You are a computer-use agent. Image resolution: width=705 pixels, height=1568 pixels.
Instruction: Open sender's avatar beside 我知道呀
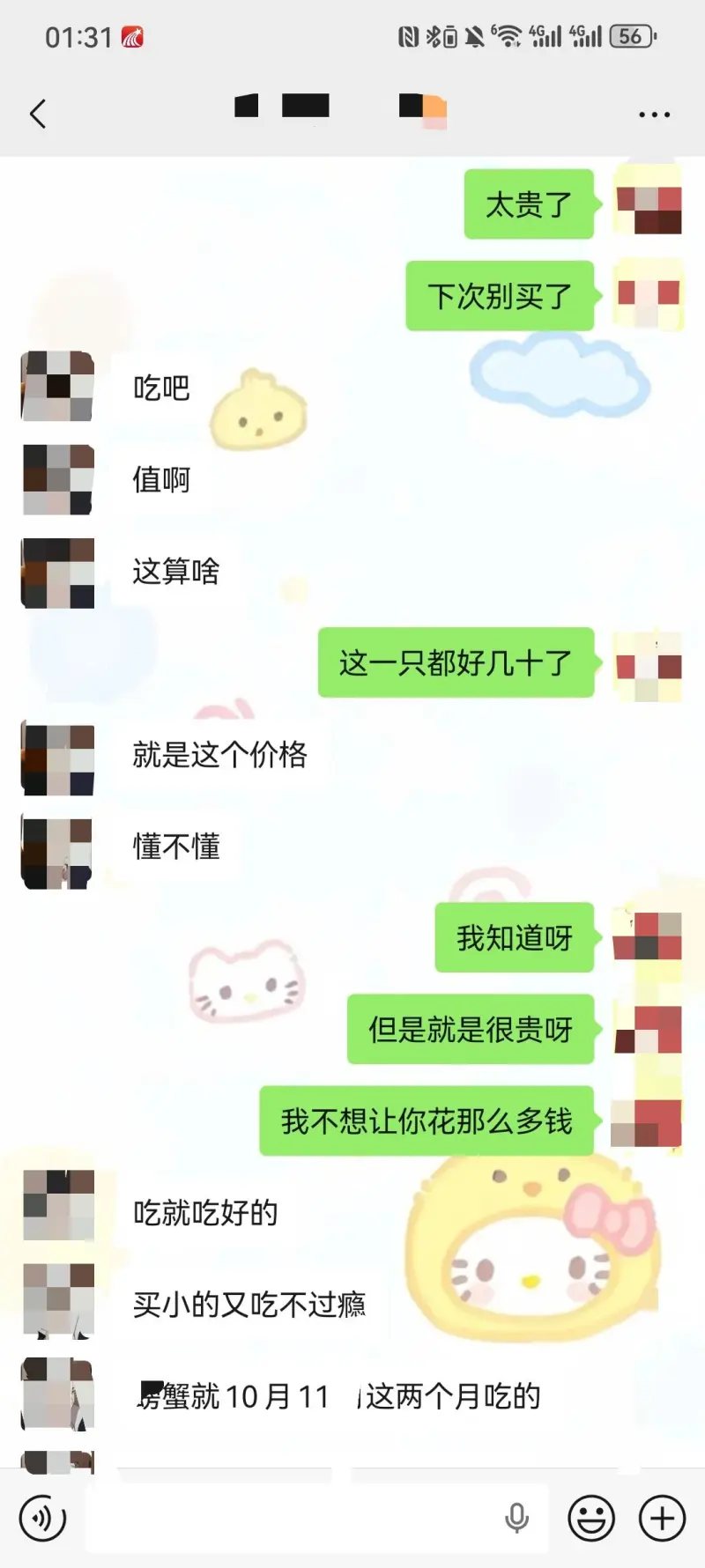coord(649,936)
